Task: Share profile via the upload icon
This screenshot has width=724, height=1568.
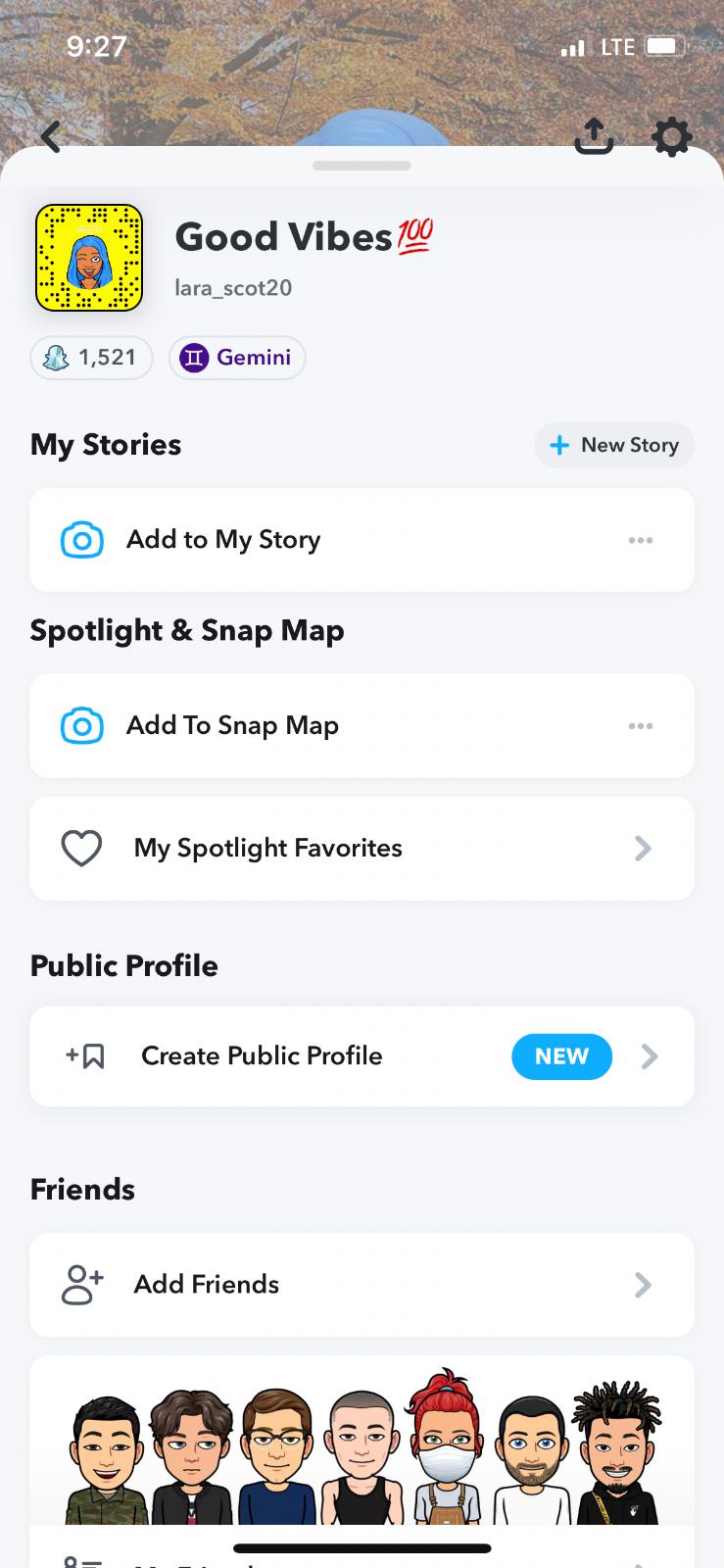Action: click(594, 137)
